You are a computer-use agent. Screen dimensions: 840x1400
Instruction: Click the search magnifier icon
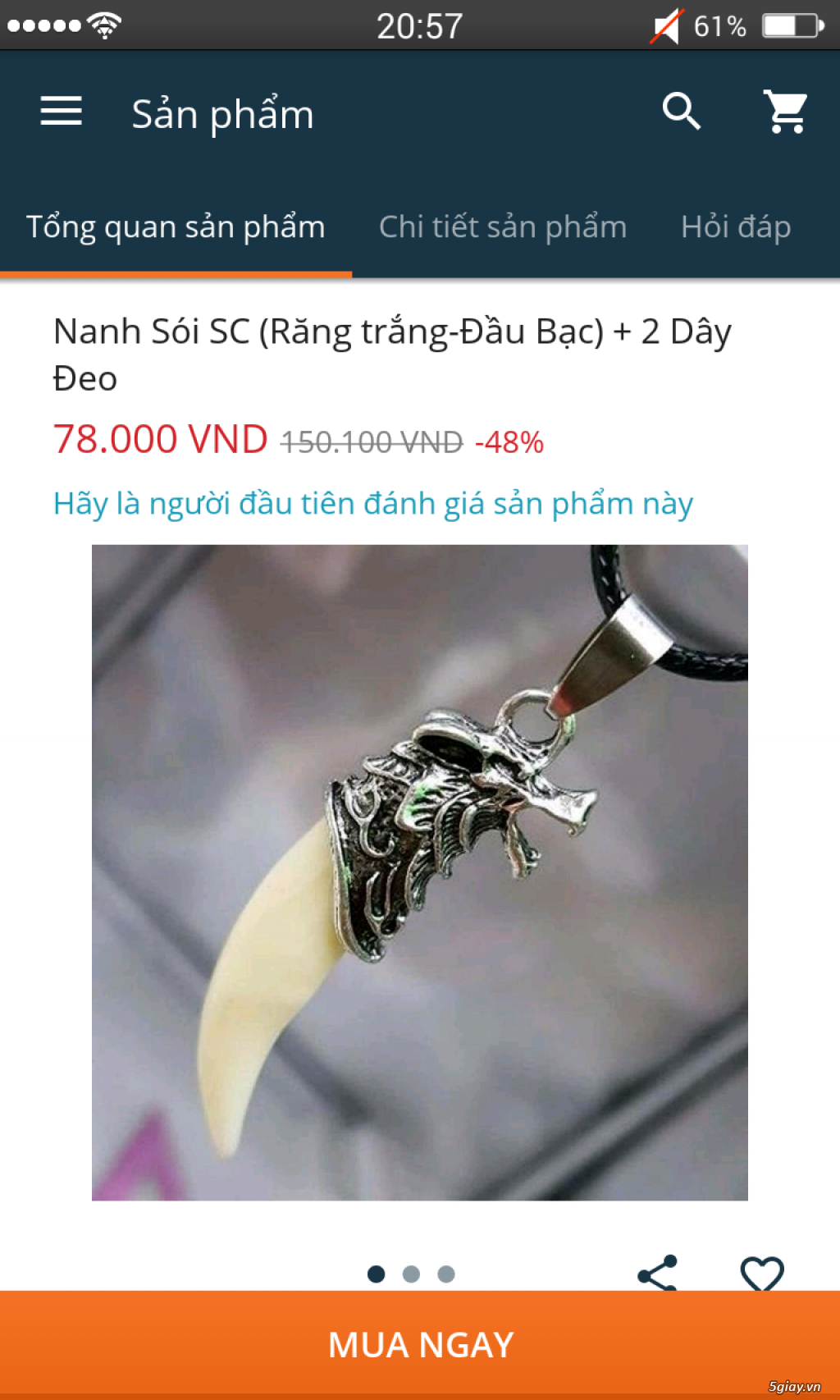(x=682, y=112)
